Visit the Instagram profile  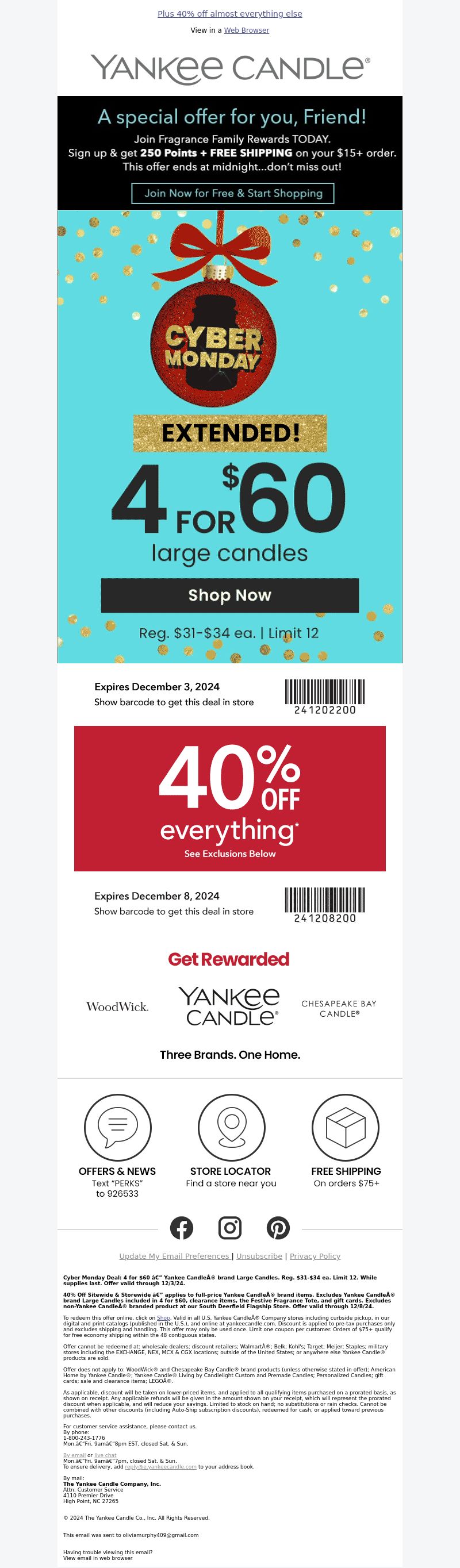click(x=229, y=1228)
